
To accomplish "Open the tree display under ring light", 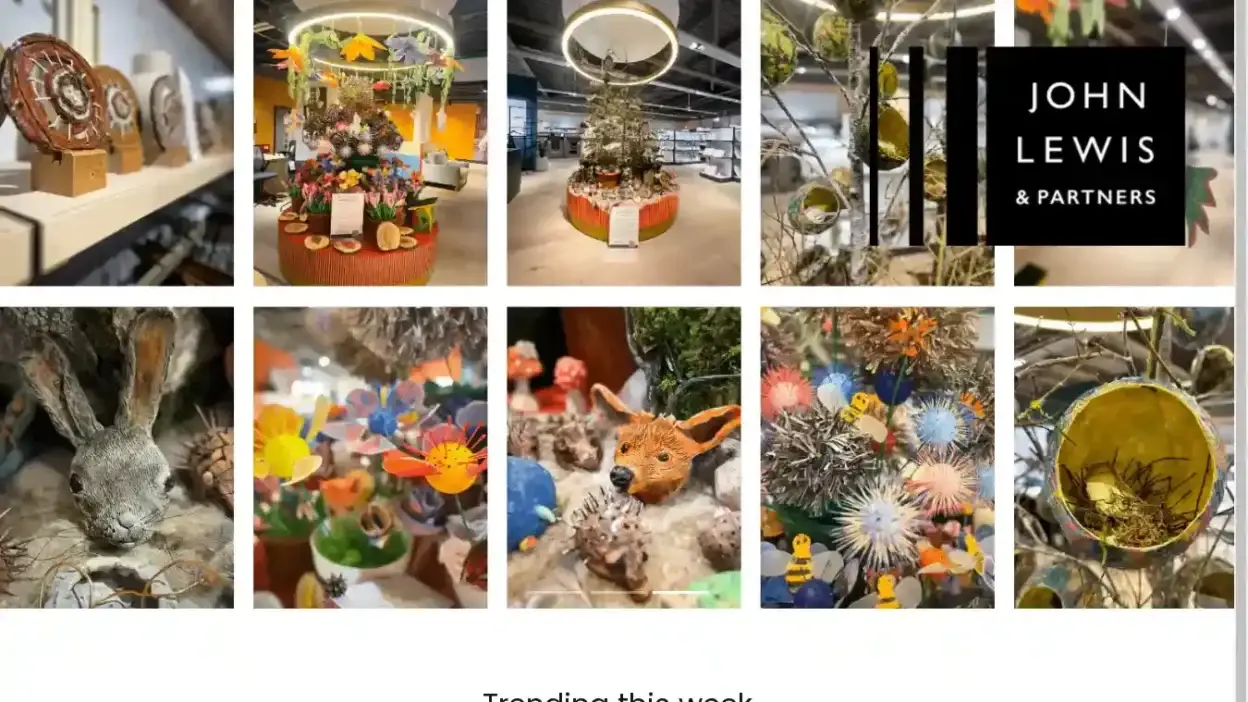I will coord(623,142).
